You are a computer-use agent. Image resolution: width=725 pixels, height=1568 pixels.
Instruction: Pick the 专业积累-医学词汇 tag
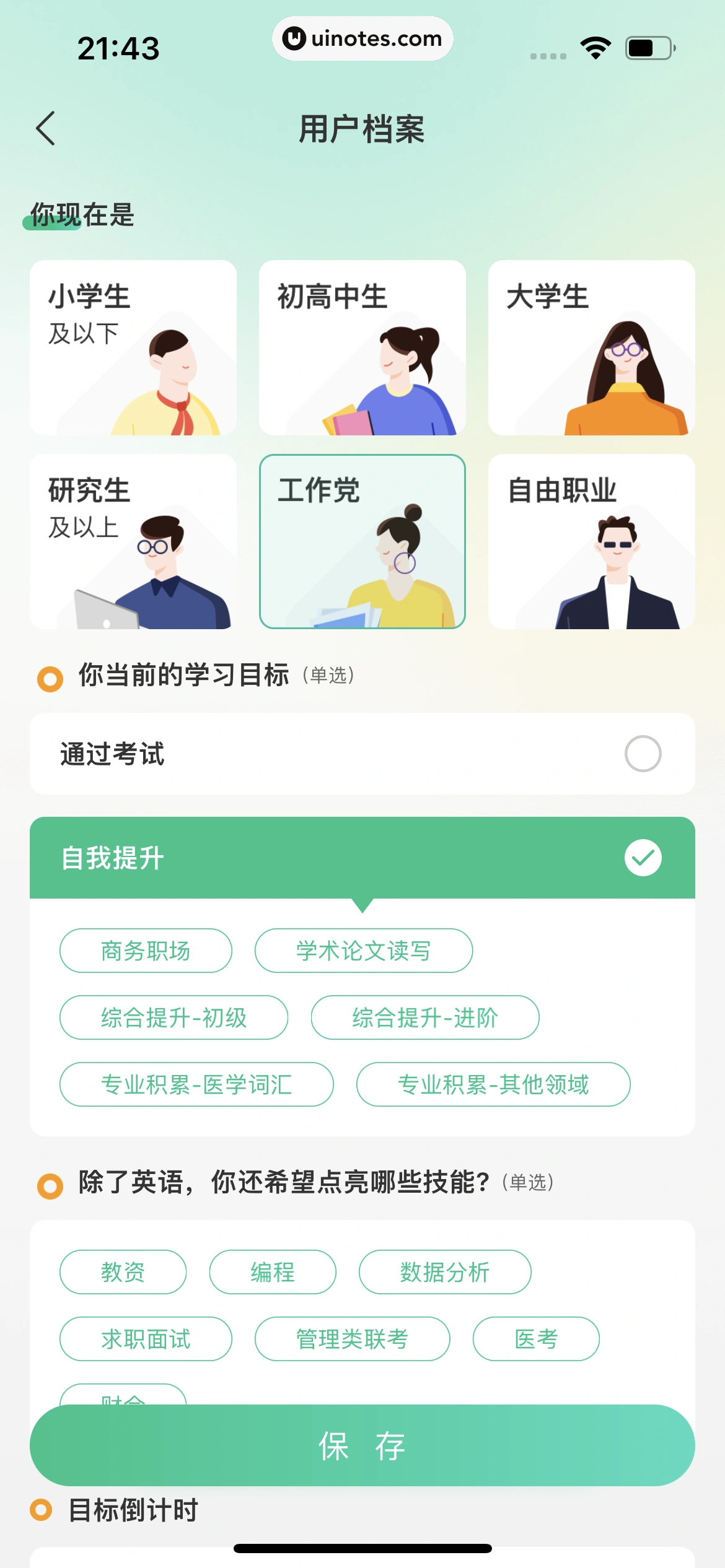197,1084
